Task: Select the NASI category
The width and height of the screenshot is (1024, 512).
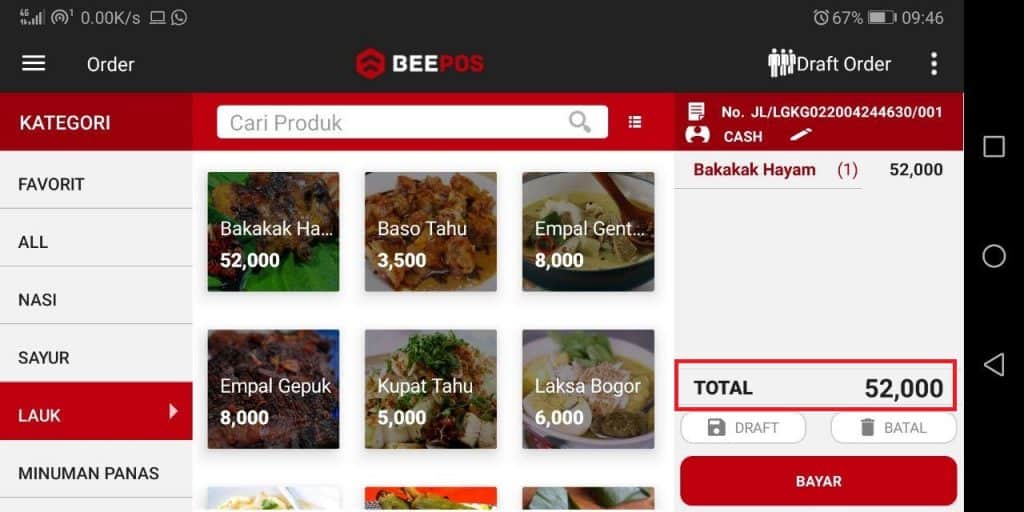Action: pos(96,300)
